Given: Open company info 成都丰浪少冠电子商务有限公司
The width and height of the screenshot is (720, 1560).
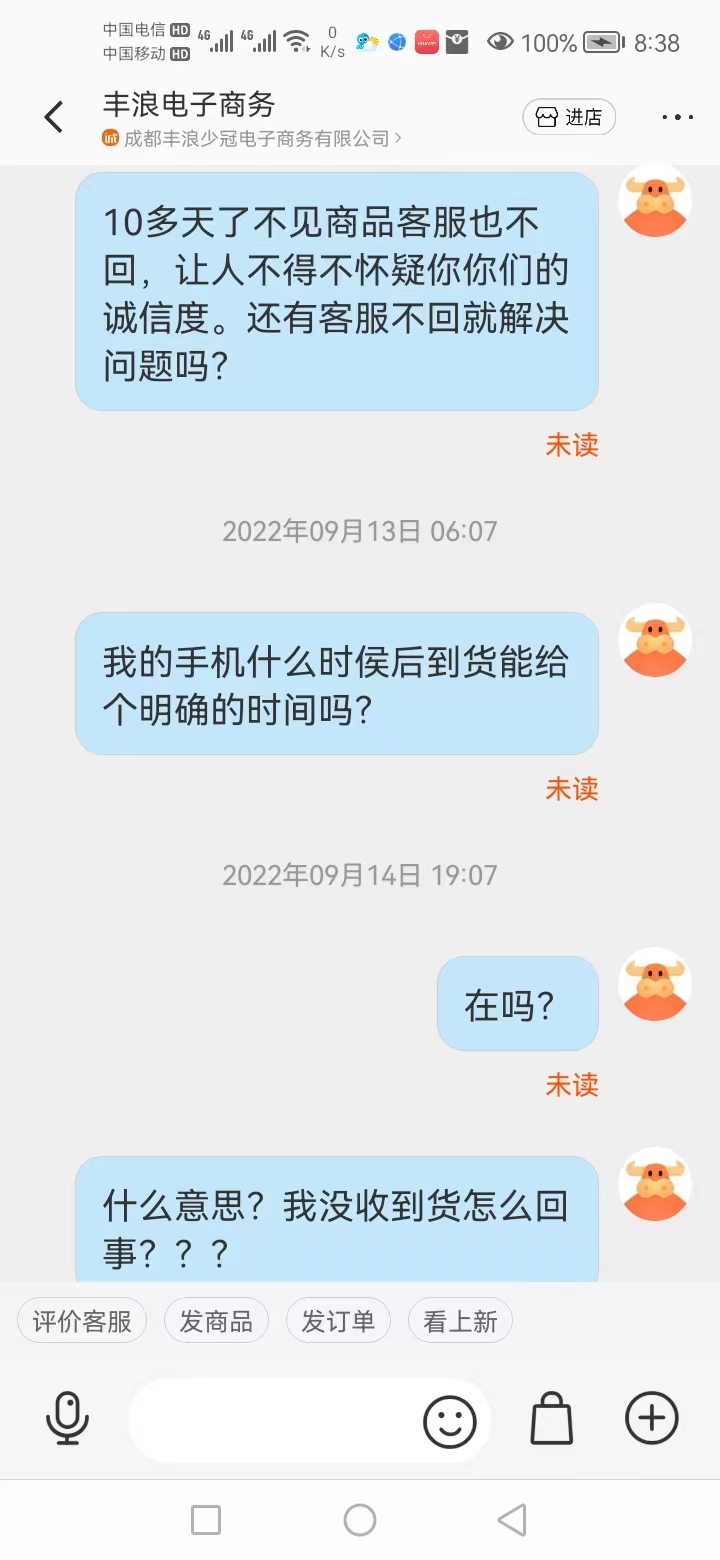Looking at the screenshot, I should tap(255, 139).
